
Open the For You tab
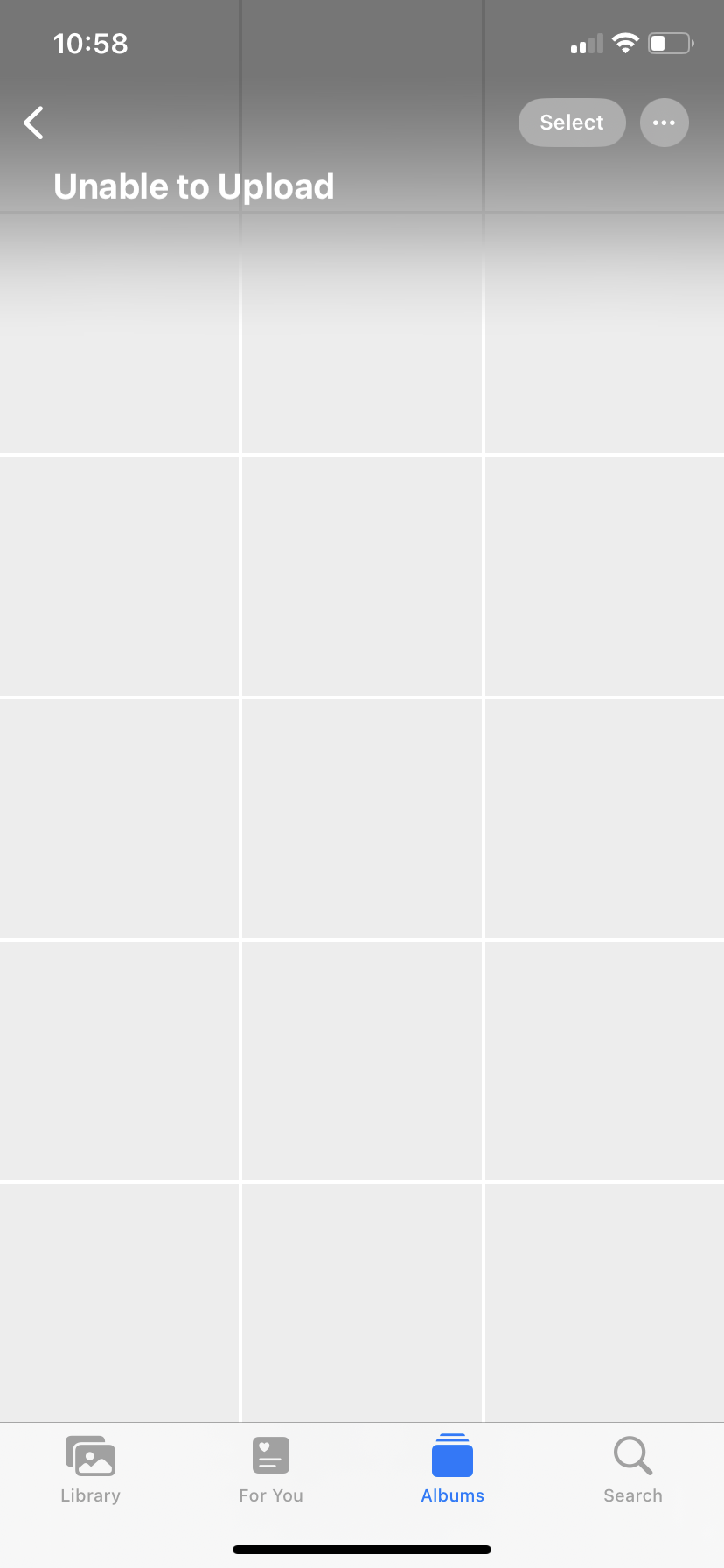(x=271, y=1470)
